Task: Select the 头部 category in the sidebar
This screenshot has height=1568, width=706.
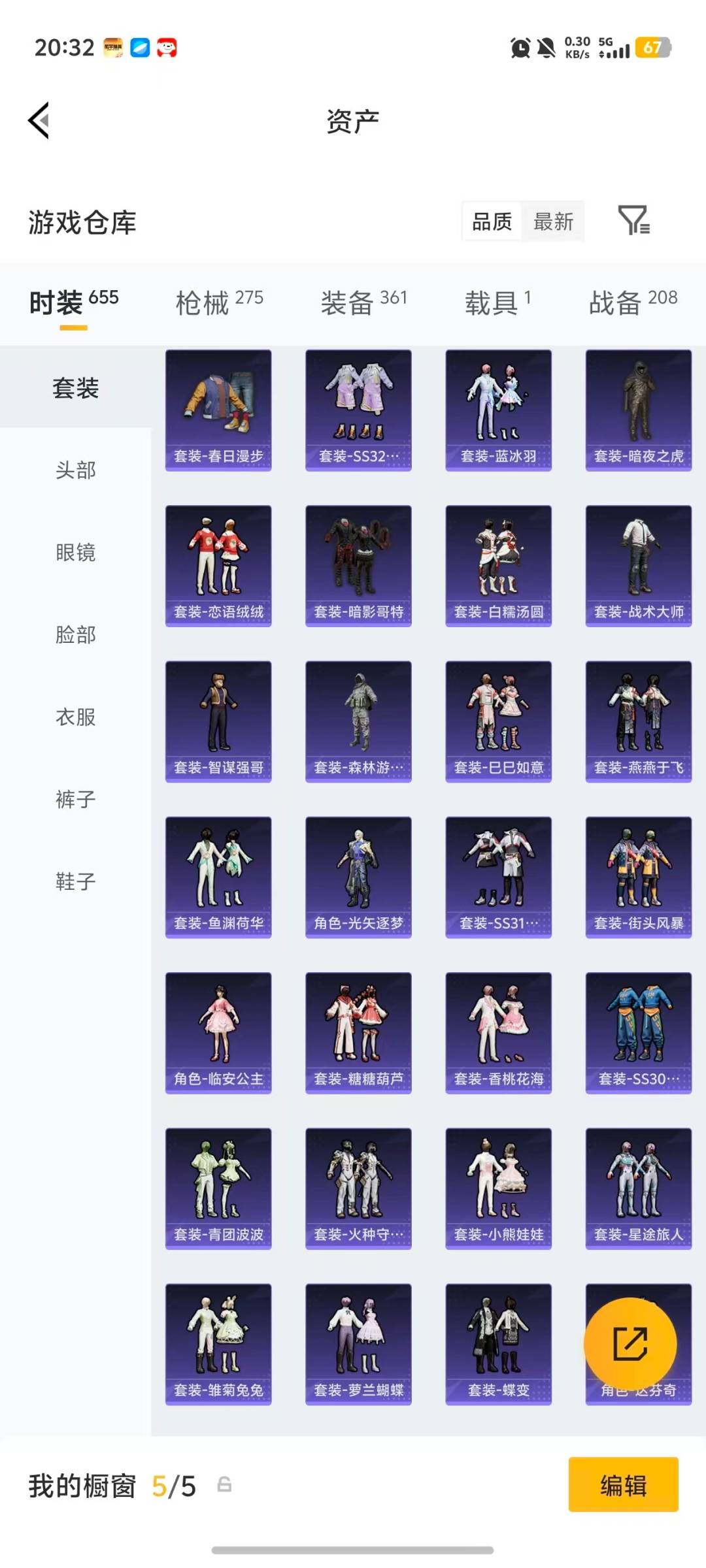Action: point(75,470)
